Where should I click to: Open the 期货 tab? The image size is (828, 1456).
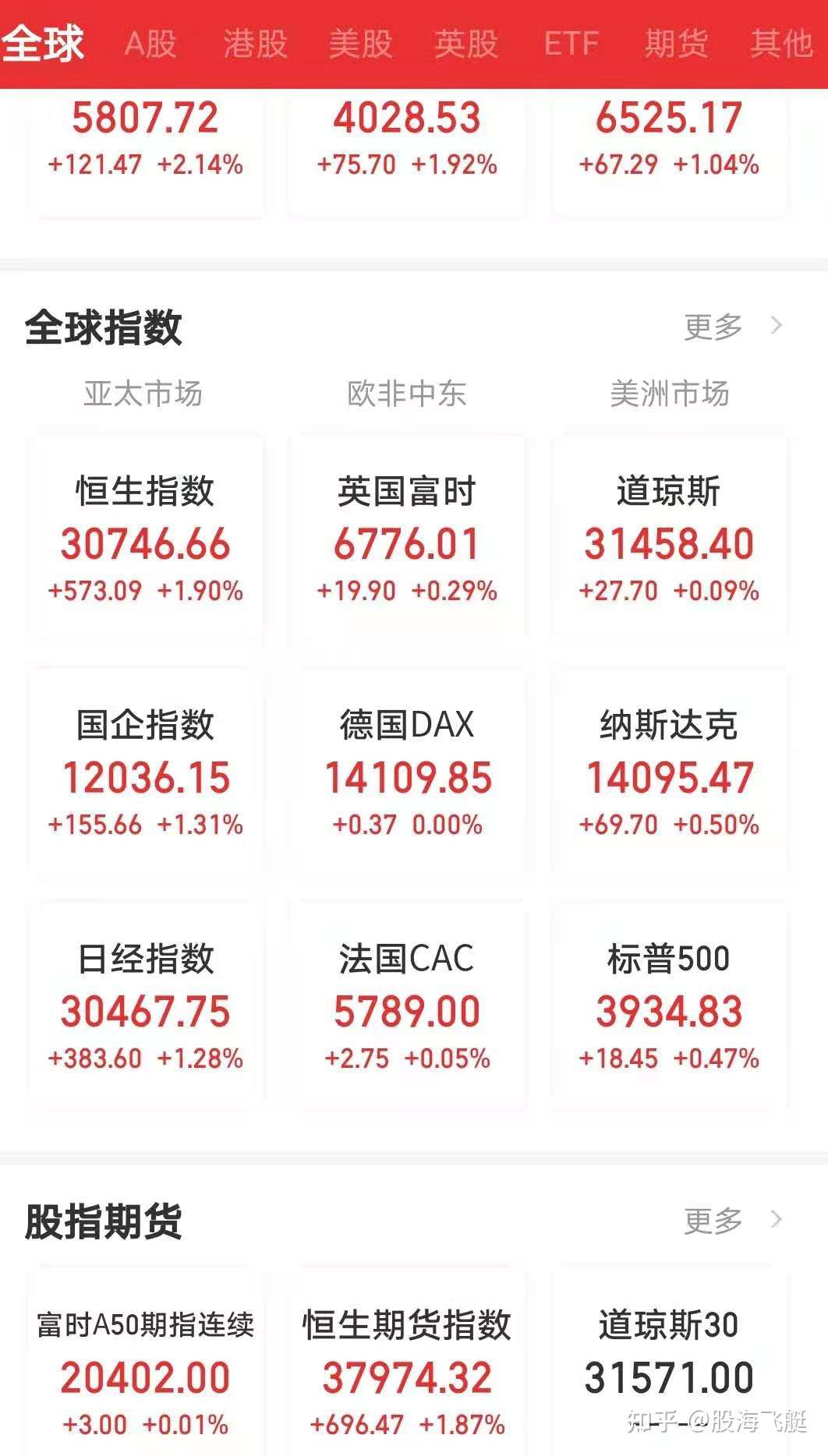point(676,45)
